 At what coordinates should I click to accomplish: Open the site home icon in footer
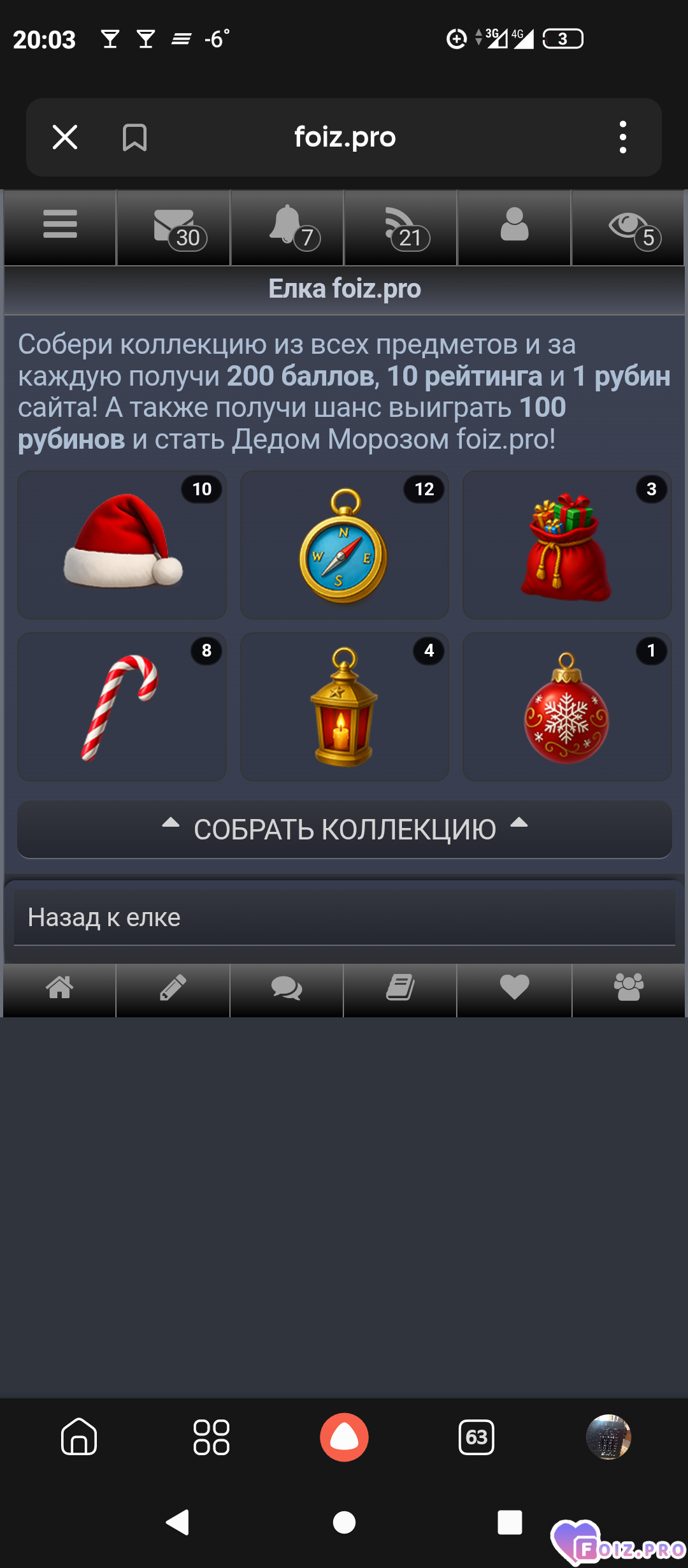(x=60, y=988)
